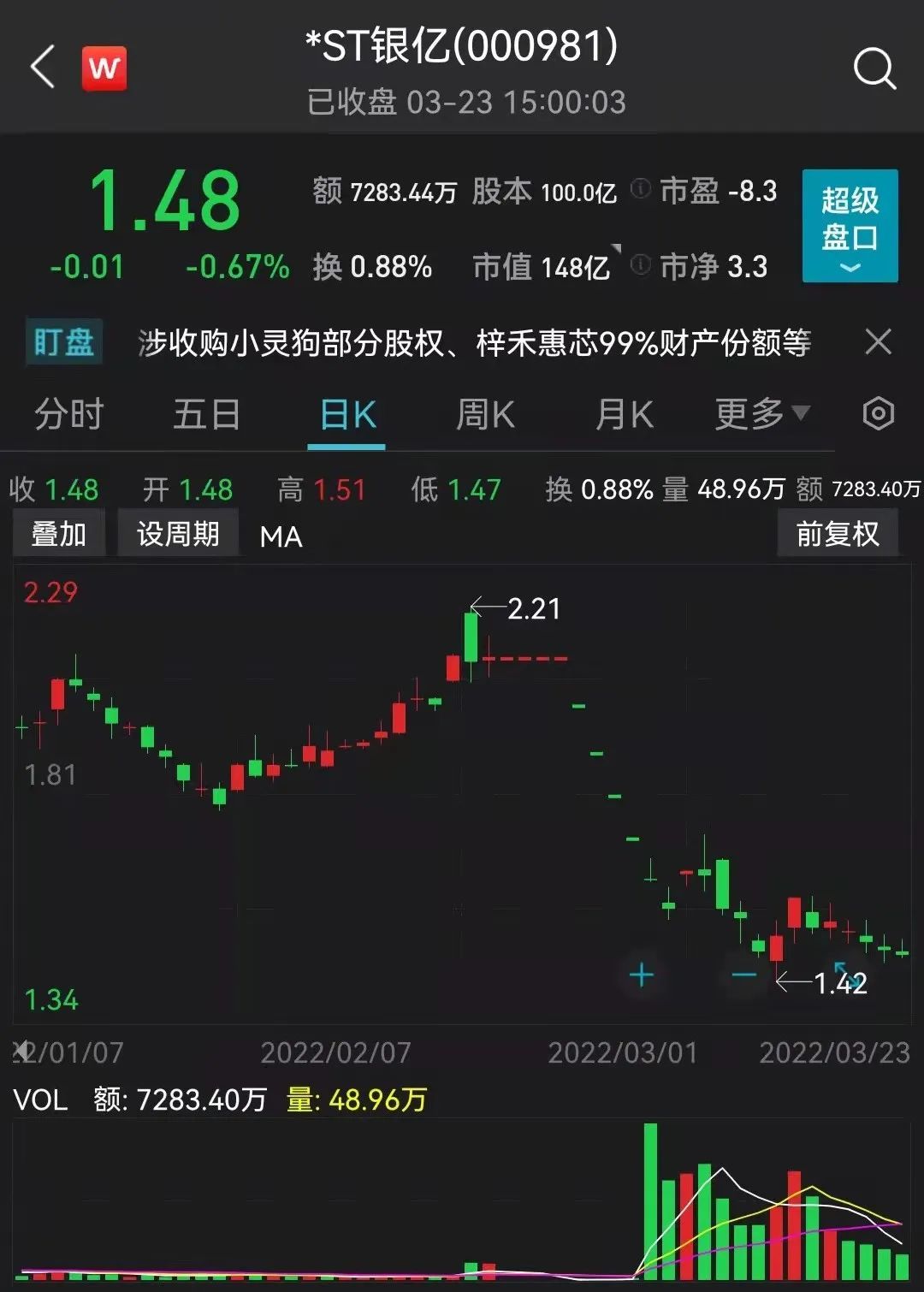The image size is (924, 1292).
Task: Switch to the 分时 chart tab
Action: click(68, 415)
